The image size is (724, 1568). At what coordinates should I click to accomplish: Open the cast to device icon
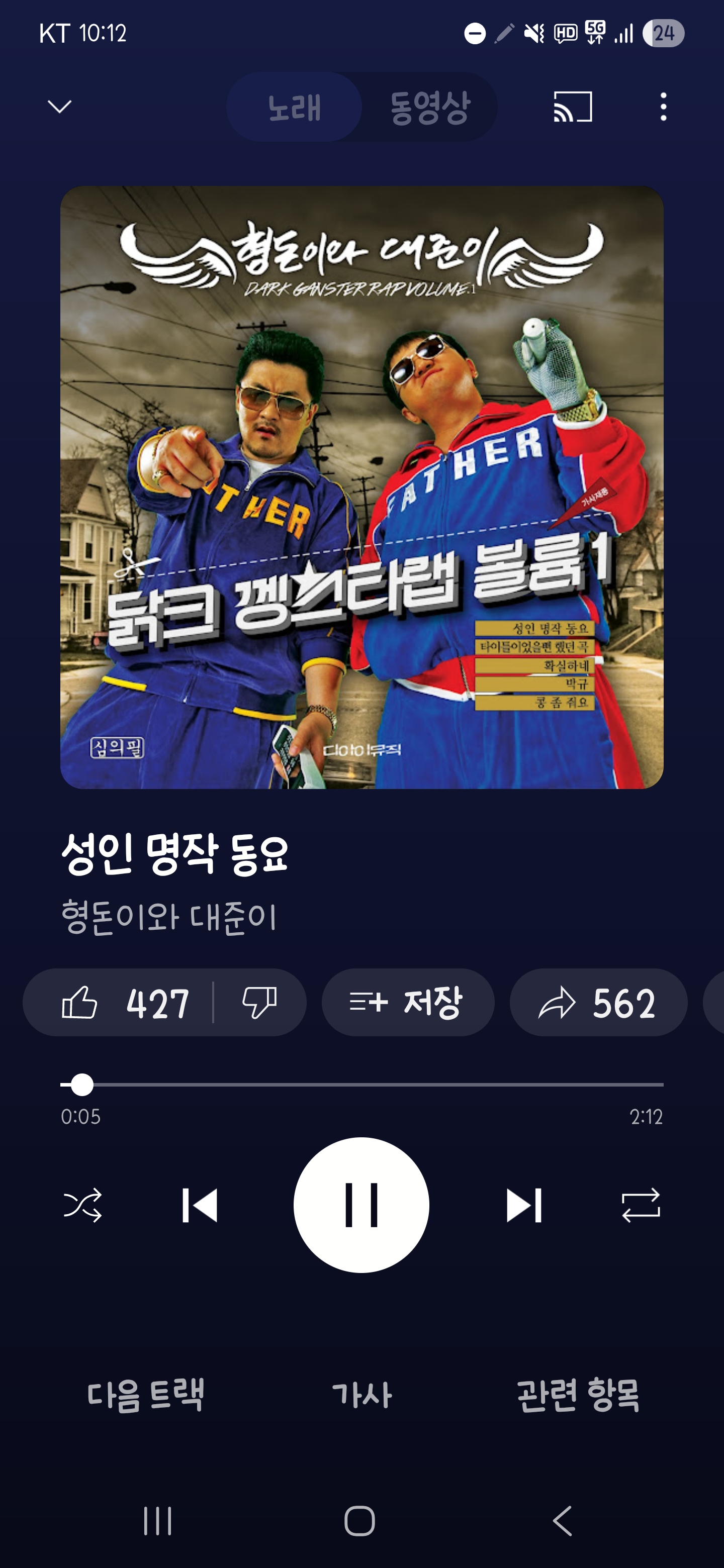(x=572, y=107)
